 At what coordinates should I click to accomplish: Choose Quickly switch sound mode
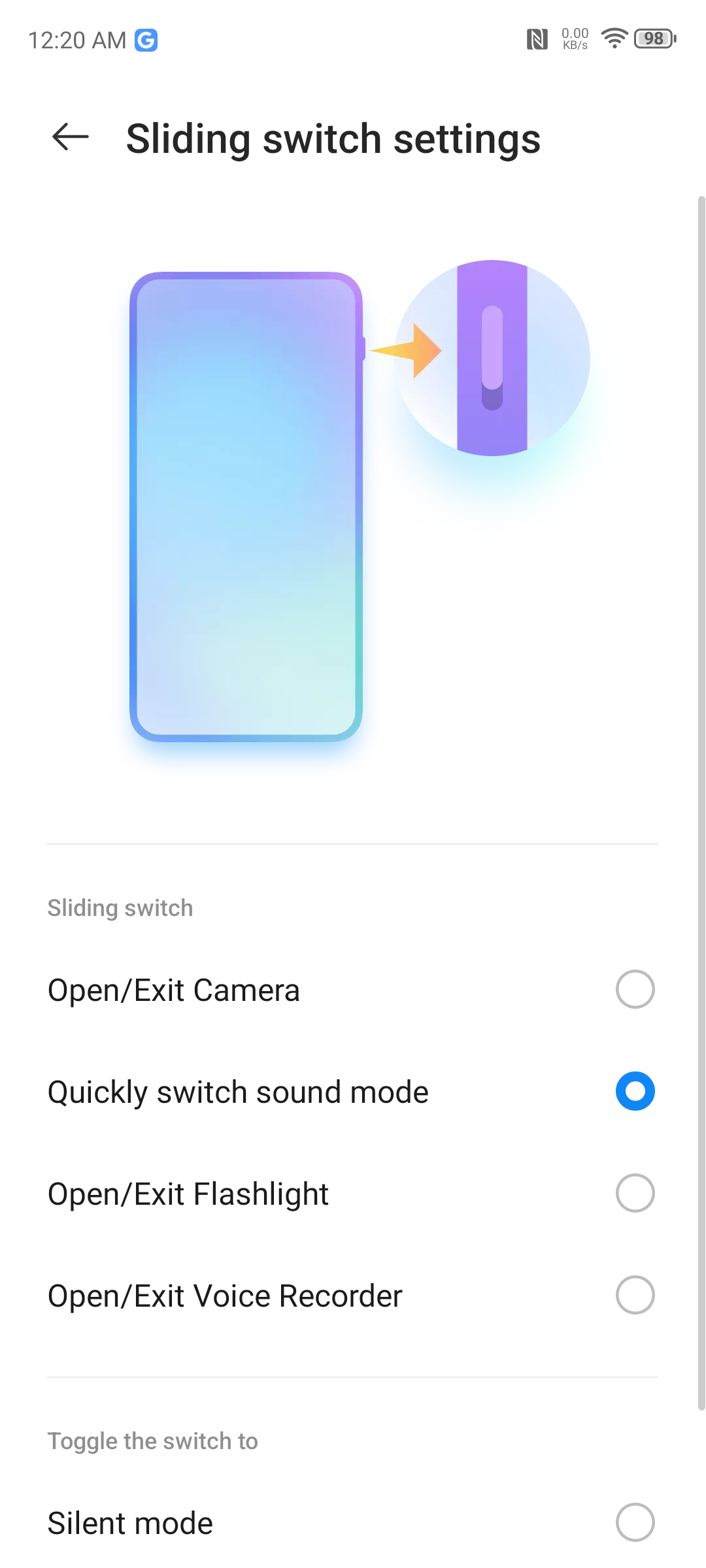coord(353,1092)
